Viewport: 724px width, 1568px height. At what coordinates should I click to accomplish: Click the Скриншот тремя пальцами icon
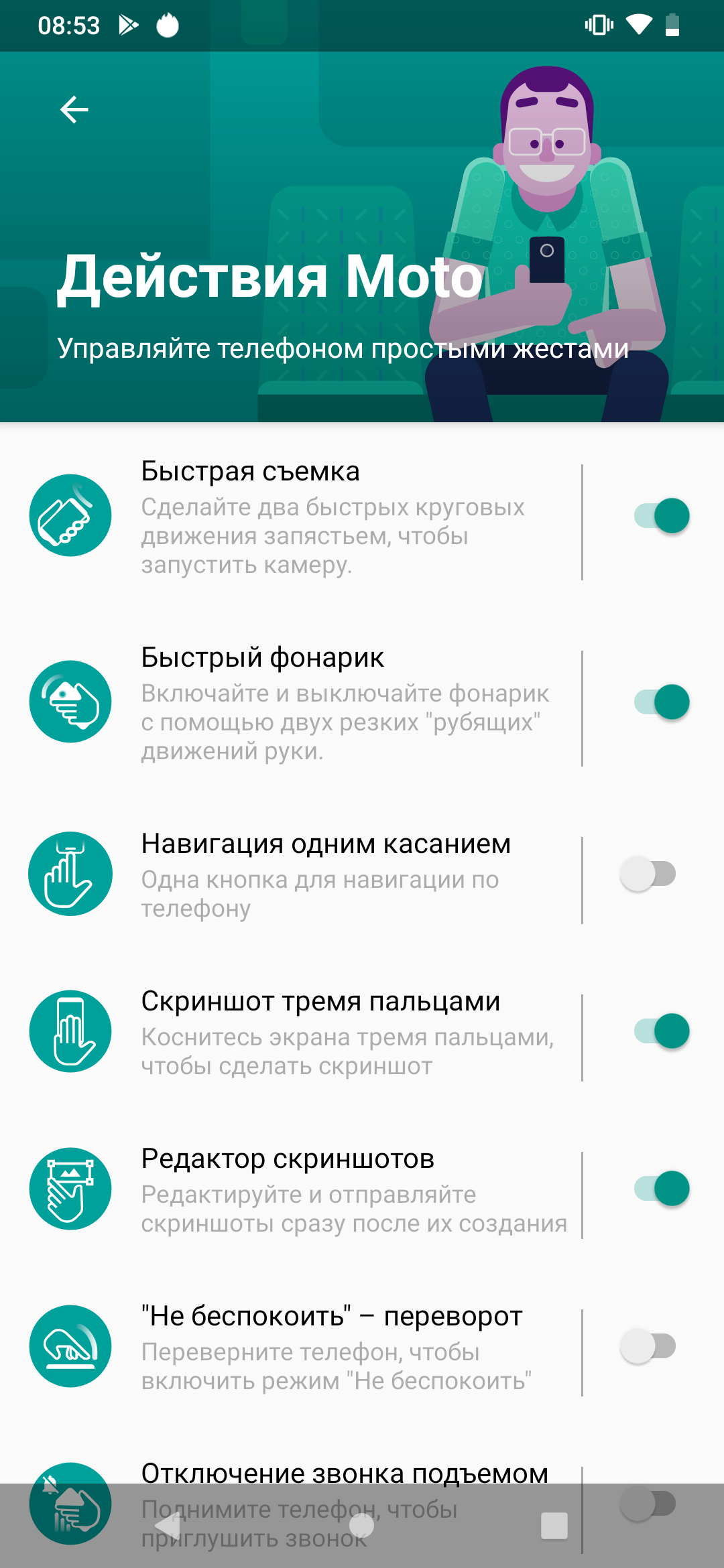coord(70,1031)
